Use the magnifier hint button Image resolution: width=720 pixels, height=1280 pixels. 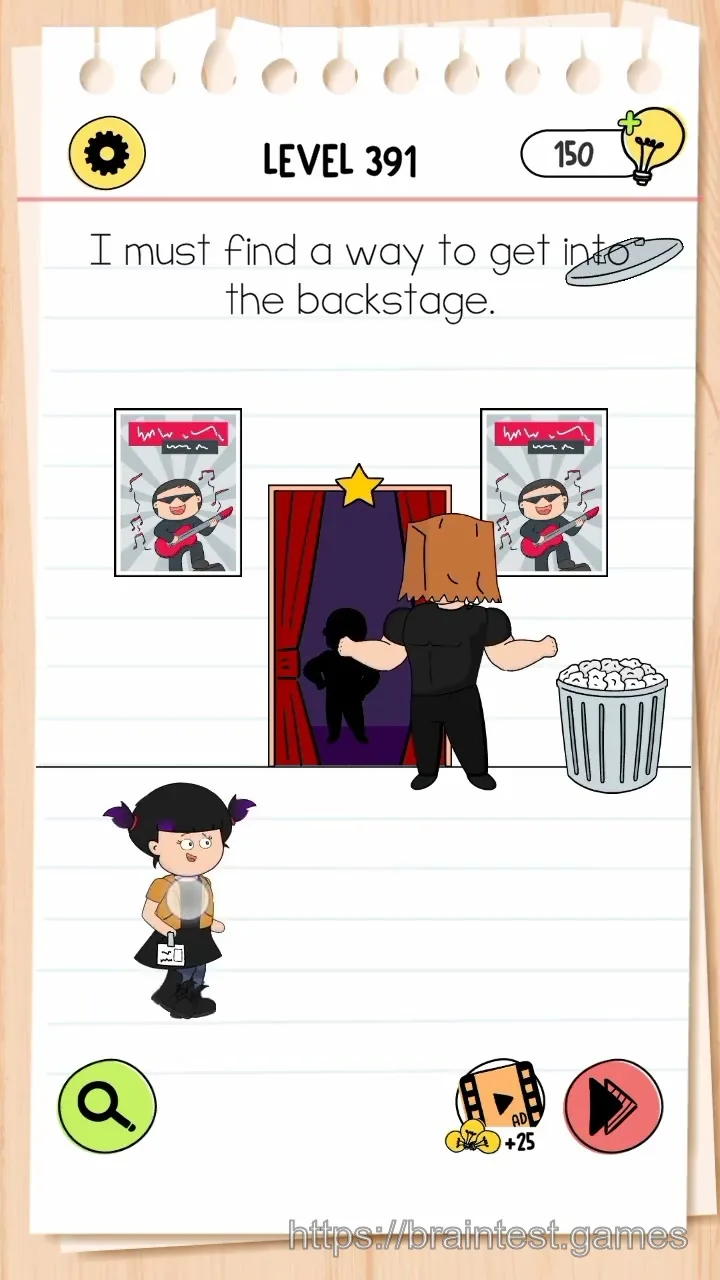[107, 1106]
